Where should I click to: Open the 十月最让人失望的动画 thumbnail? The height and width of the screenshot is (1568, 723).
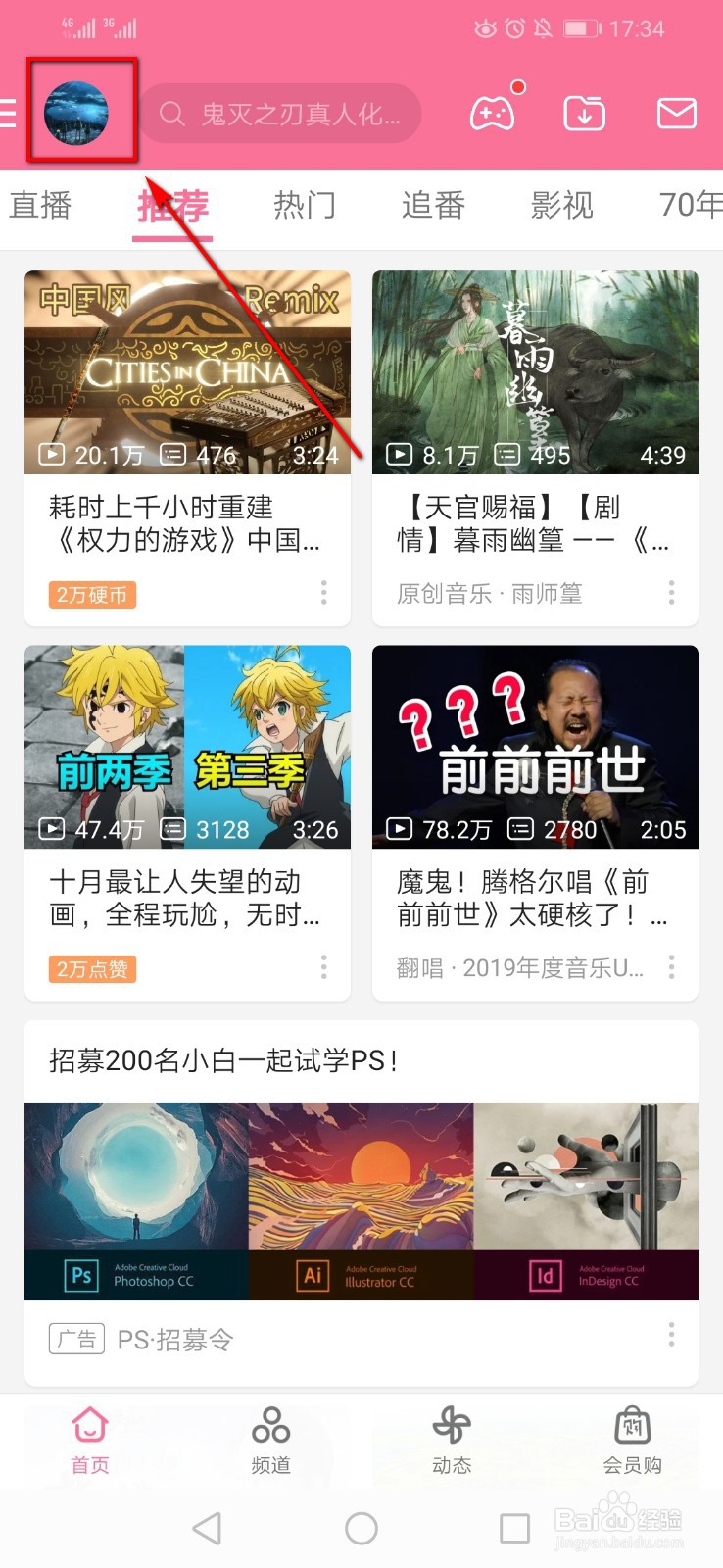click(188, 748)
